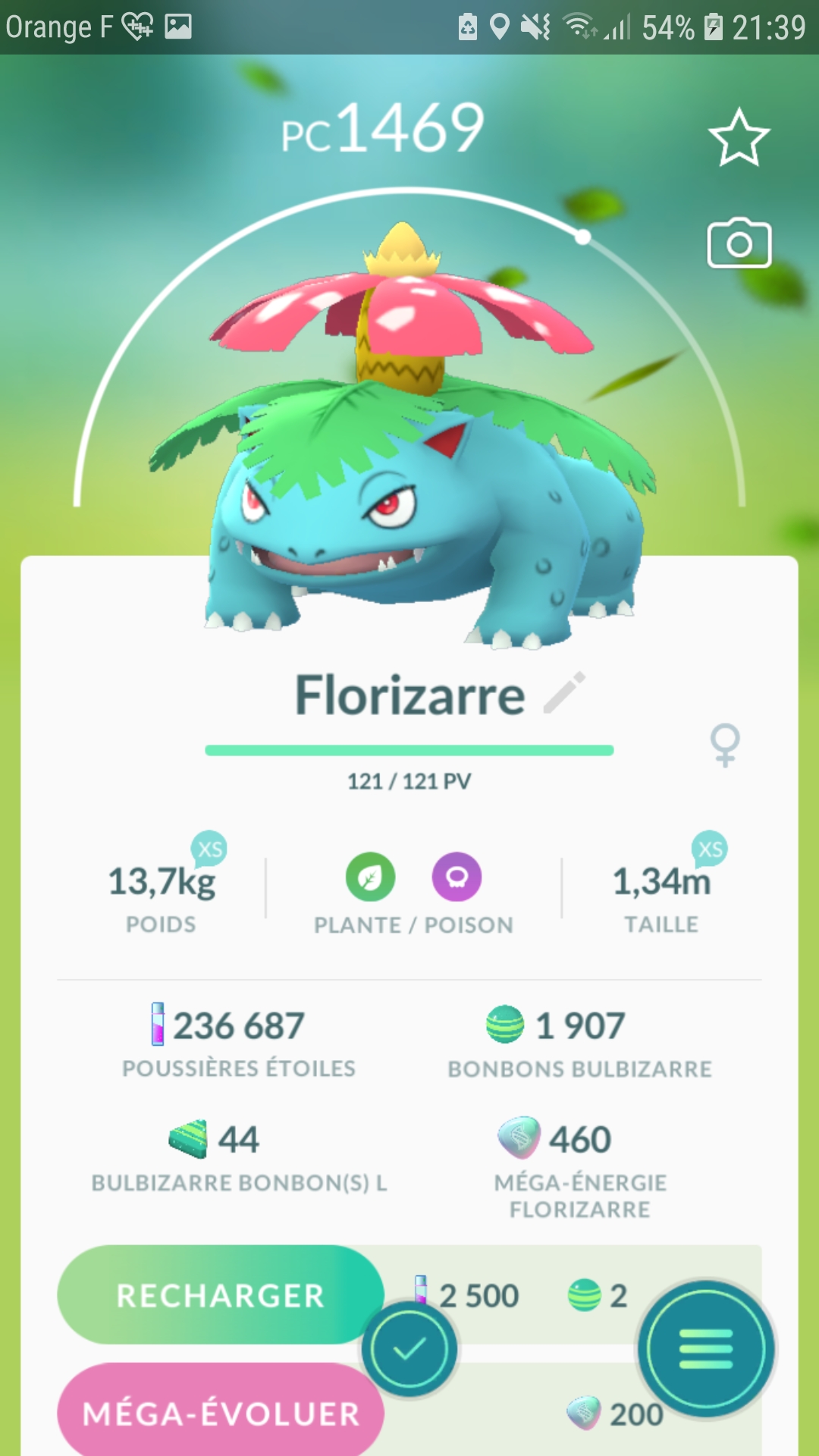Mark Florizarre as favorite with the star
This screenshot has height=1456, width=819.
[x=739, y=138]
